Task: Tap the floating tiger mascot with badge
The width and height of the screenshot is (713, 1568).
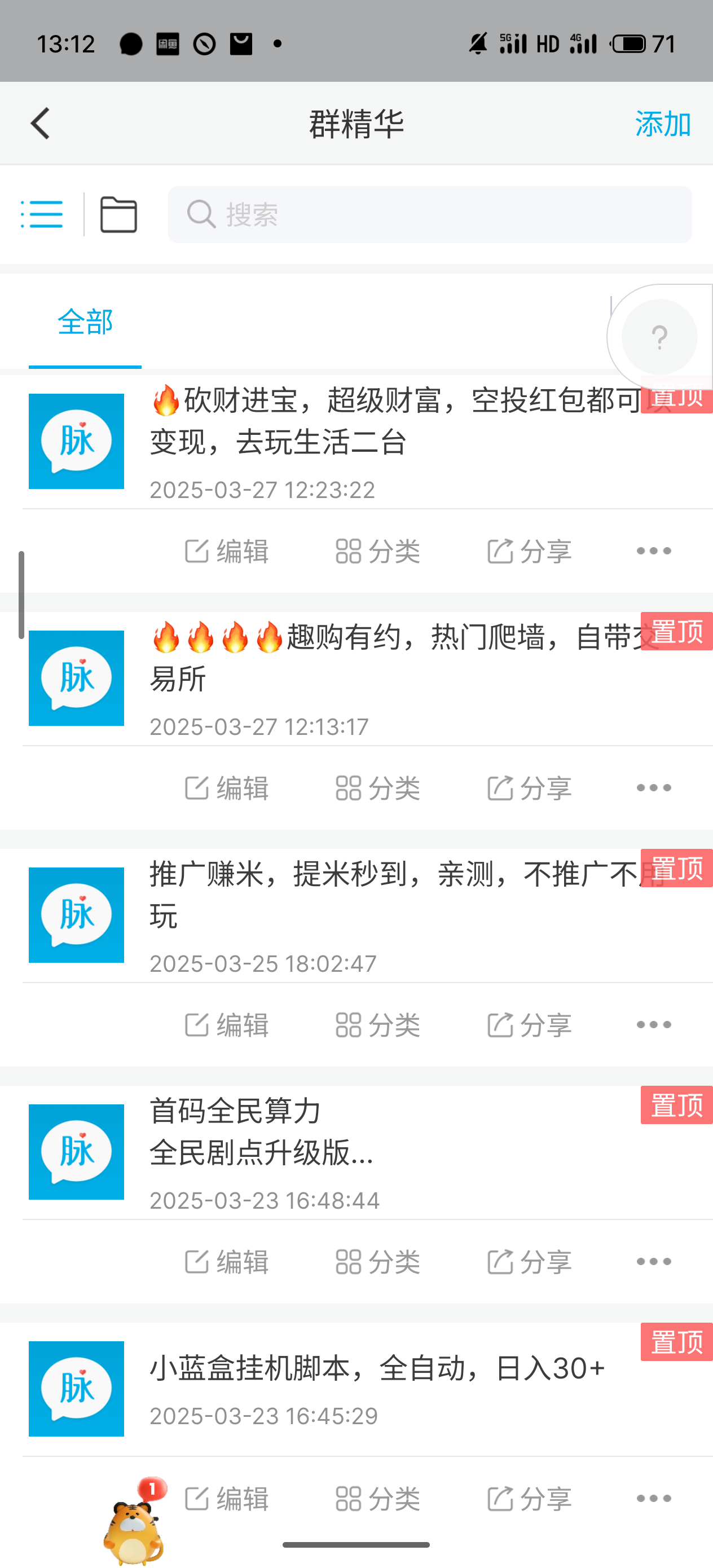Action: tap(134, 1522)
